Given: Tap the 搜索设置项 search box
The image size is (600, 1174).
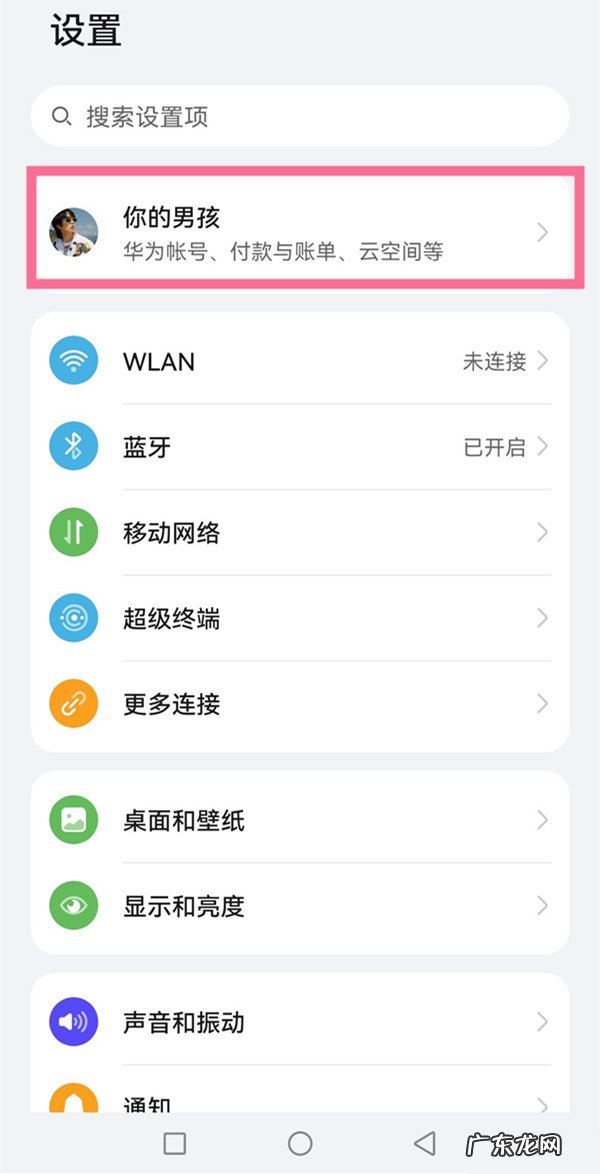Looking at the screenshot, I should (300, 117).
